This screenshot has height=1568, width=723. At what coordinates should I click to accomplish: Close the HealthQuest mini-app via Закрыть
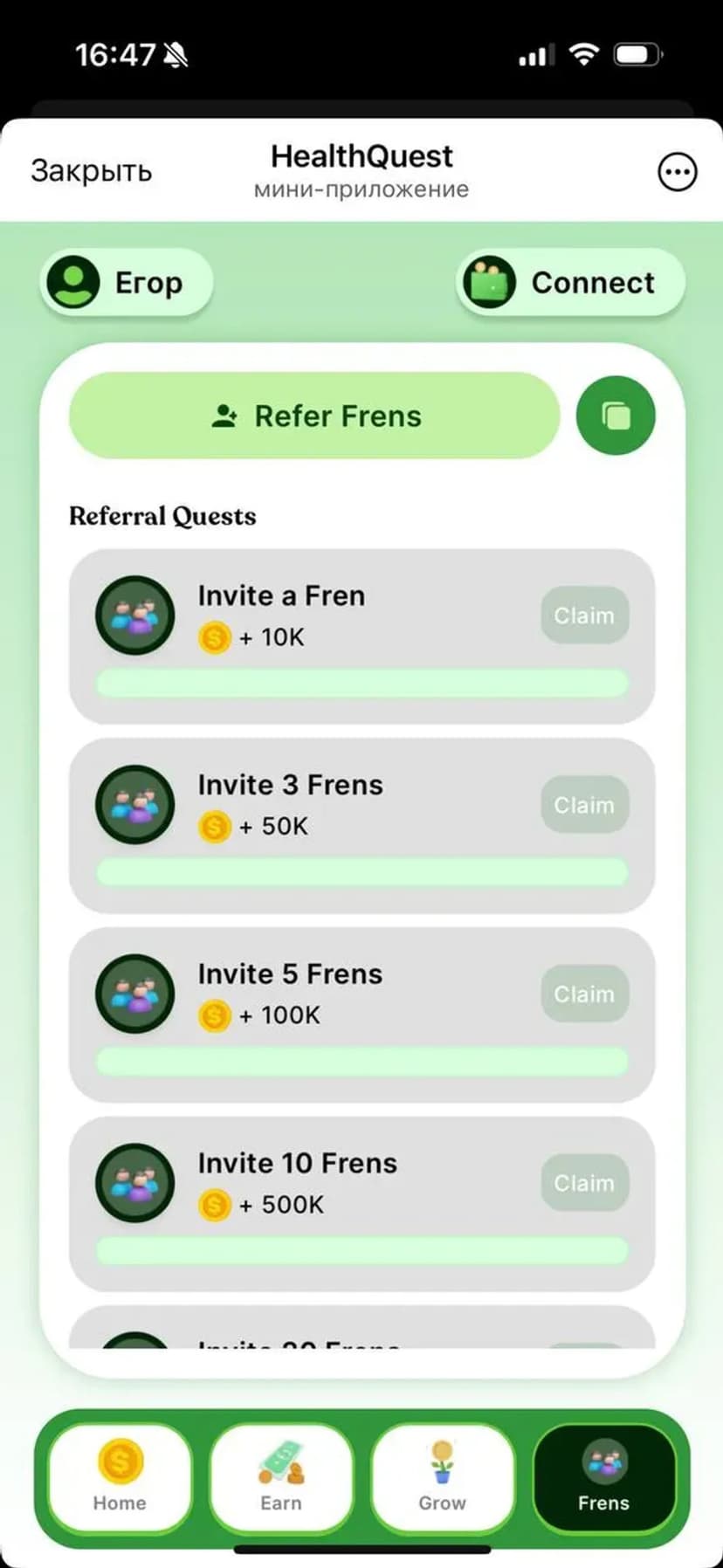click(91, 171)
